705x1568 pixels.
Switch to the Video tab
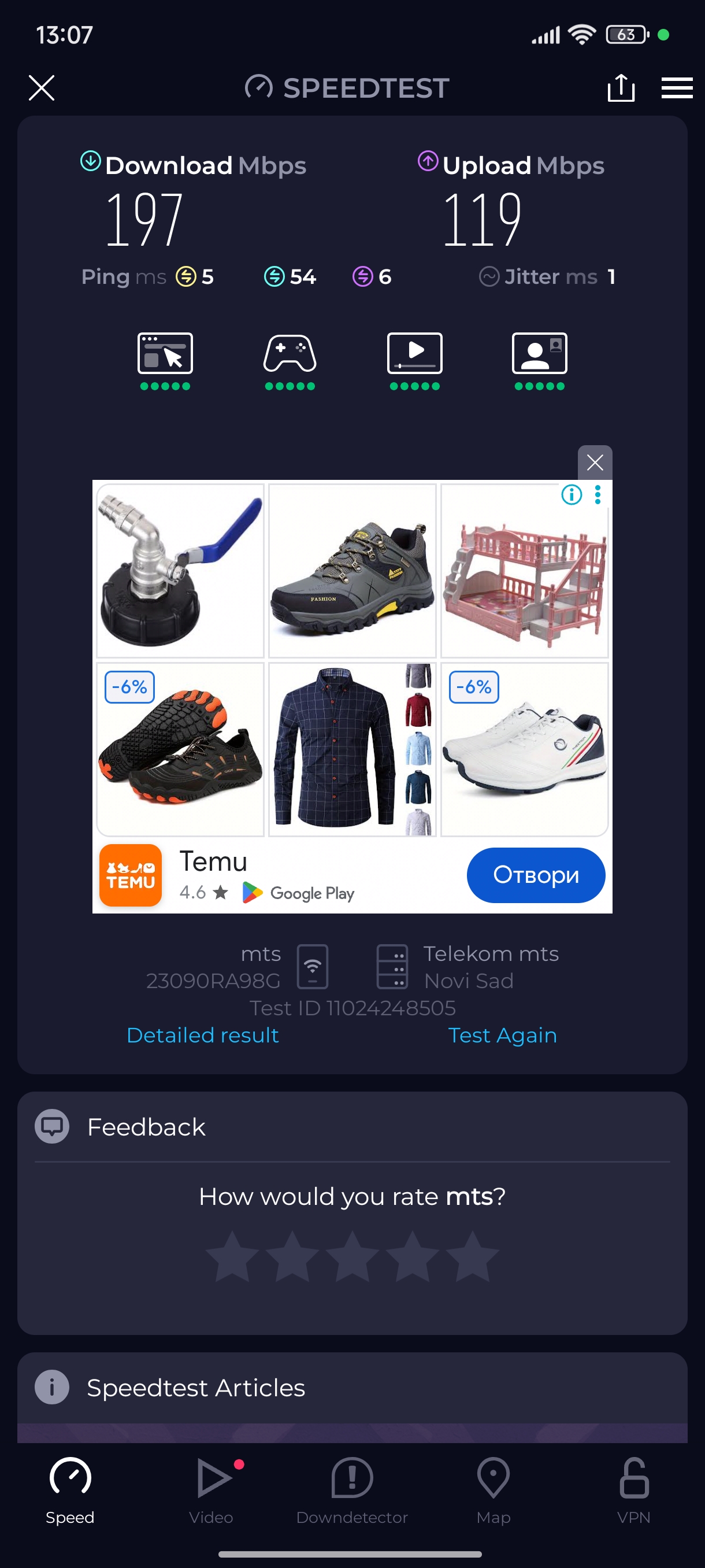(211, 1489)
